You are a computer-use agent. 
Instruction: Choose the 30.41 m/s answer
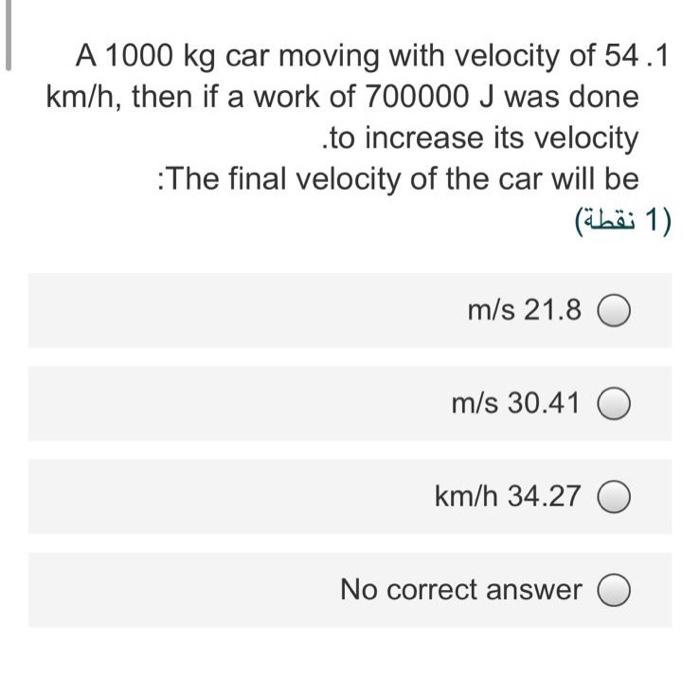[x=612, y=404]
